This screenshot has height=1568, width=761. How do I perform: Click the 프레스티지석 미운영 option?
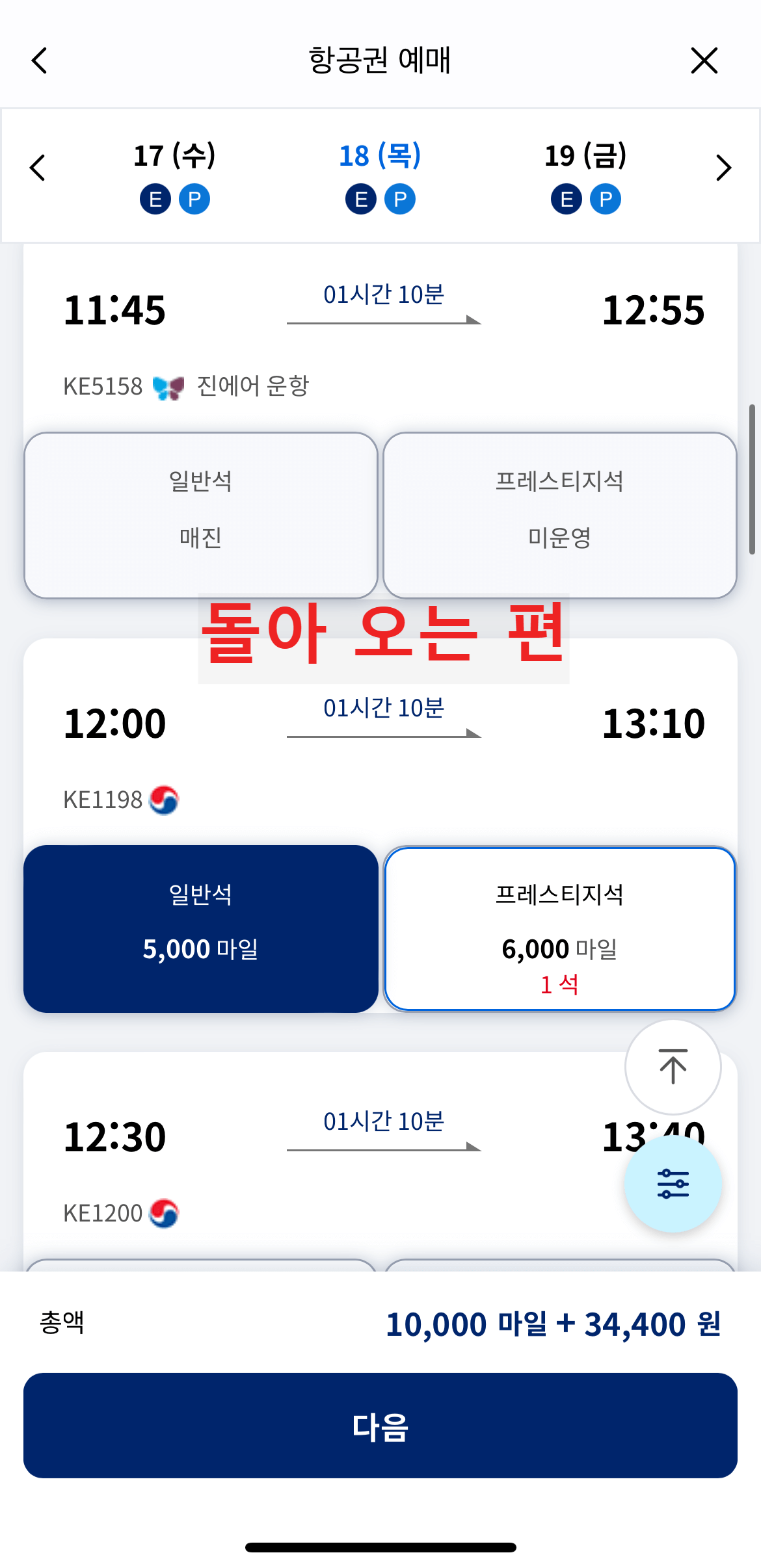[559, 513]
